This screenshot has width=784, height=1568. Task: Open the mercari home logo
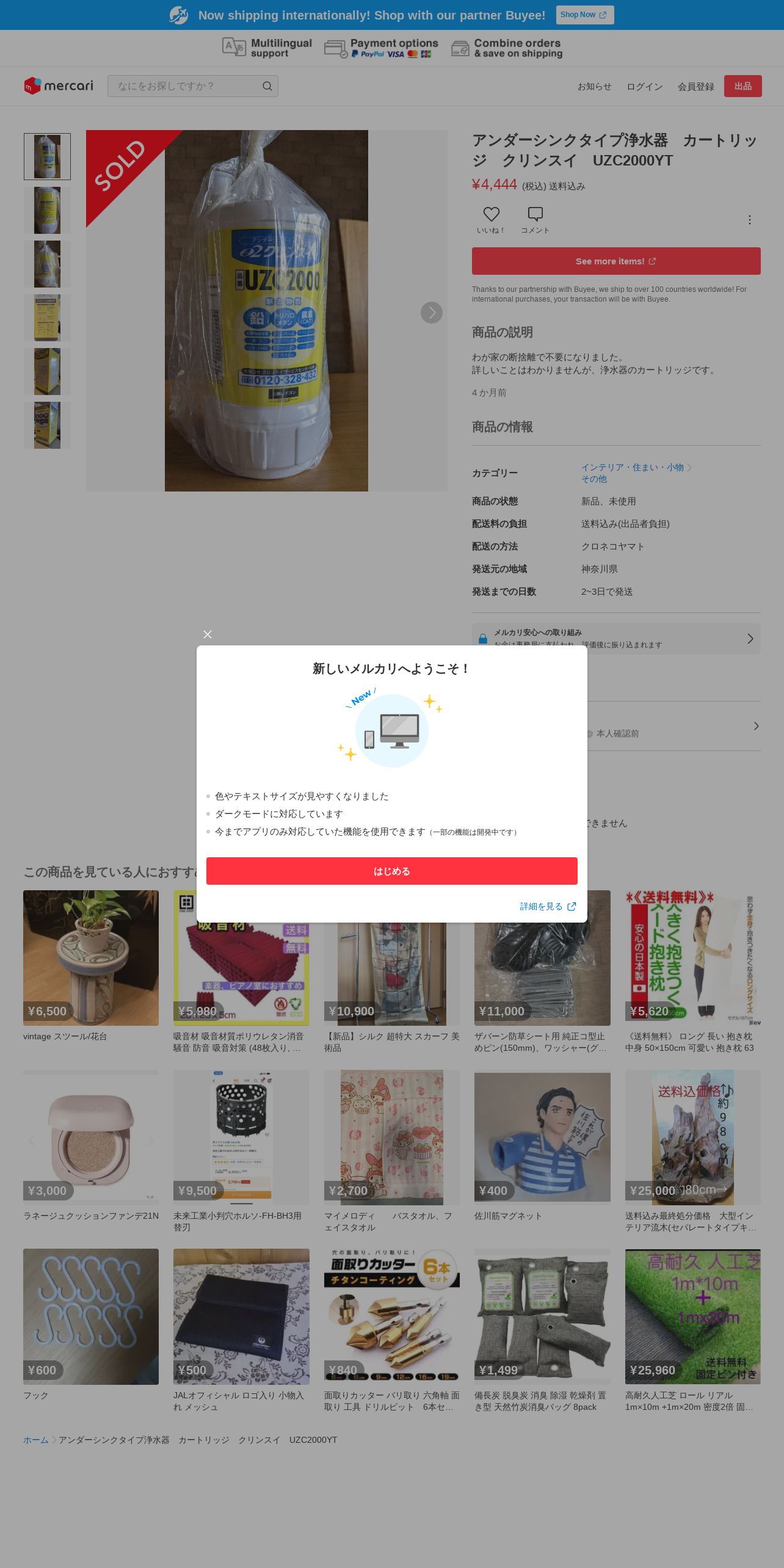point(59,86)
